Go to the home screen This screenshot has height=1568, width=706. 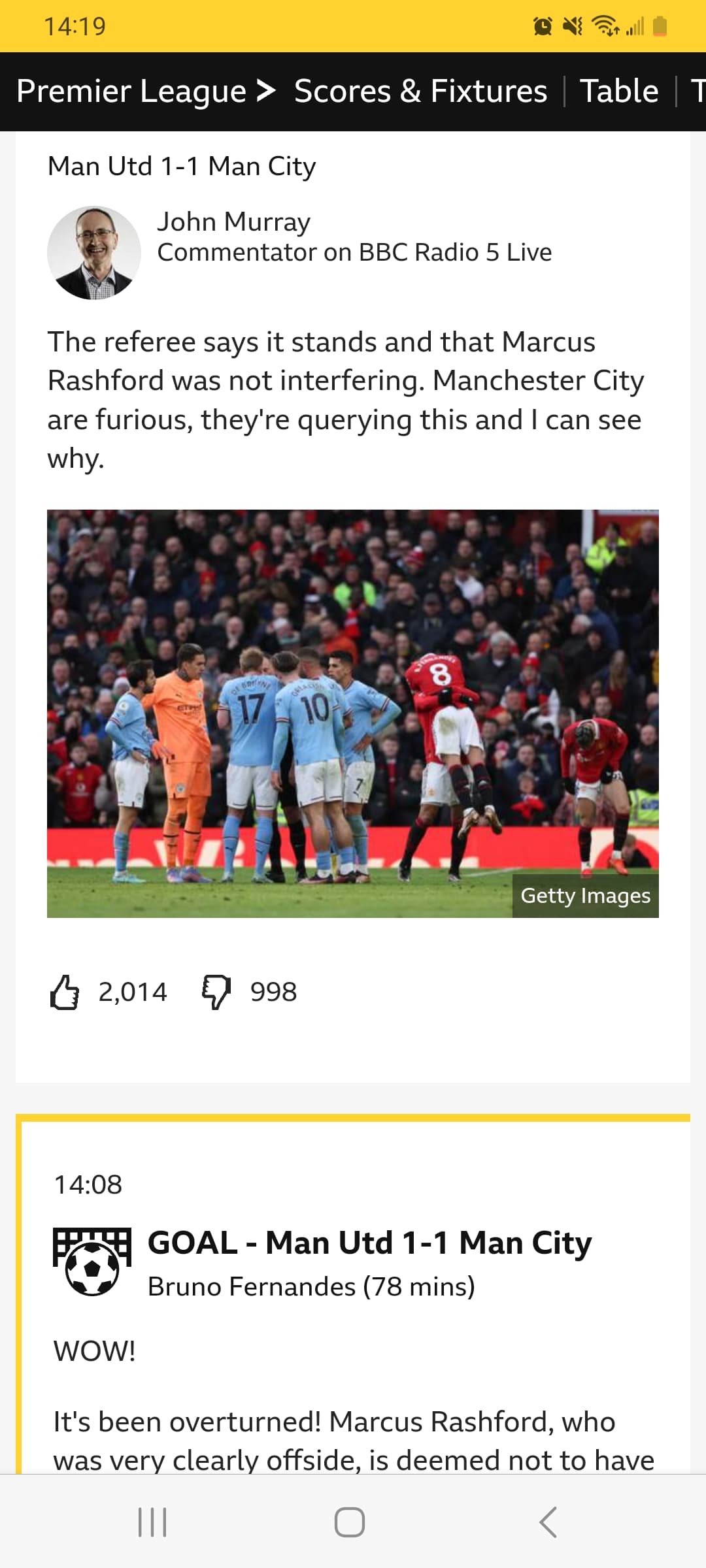pos(350,1522)
